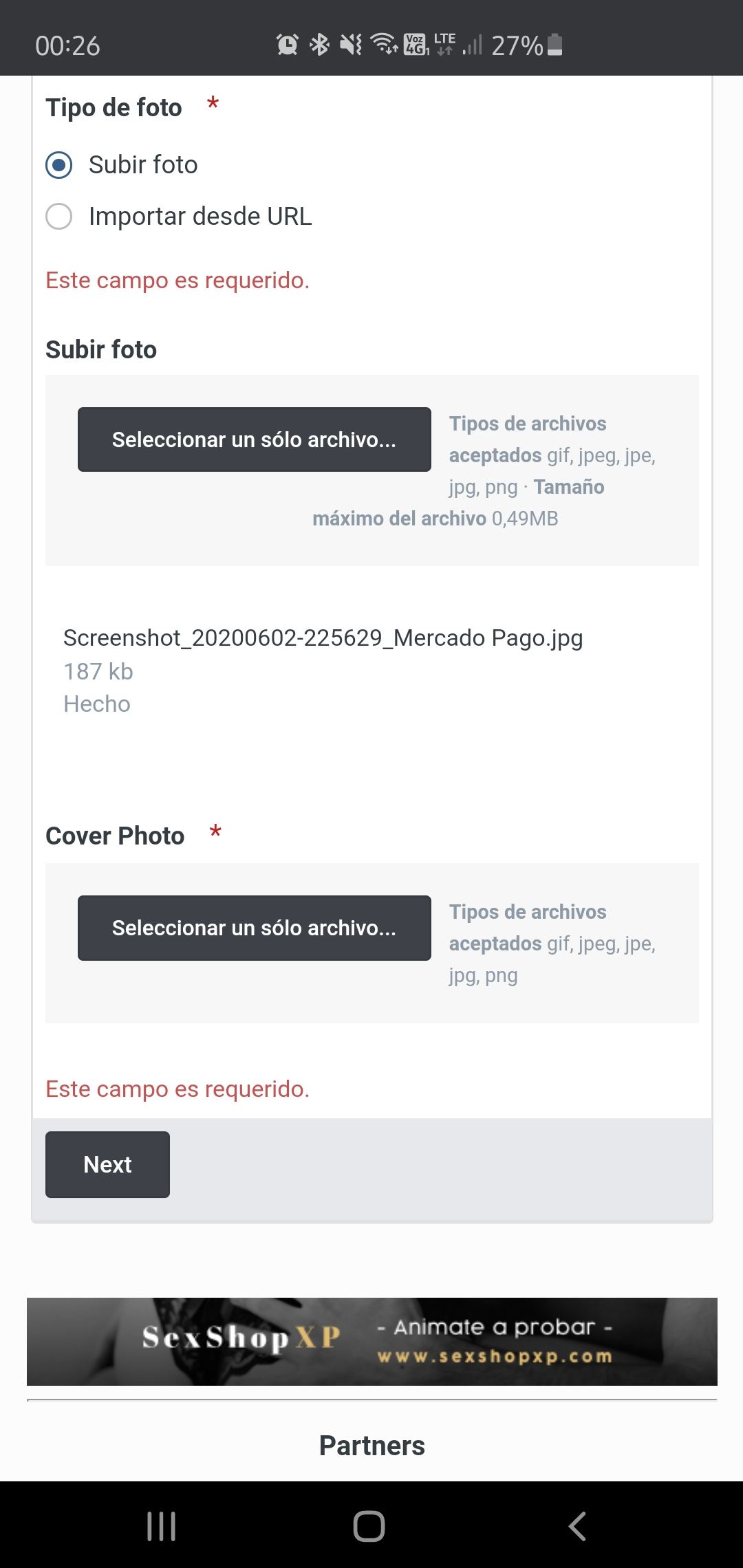The height and width of the screenshot is (1568, 743).
Task: Open the recent apps view
Action: pyautogui.click(x=162, y=1526)
